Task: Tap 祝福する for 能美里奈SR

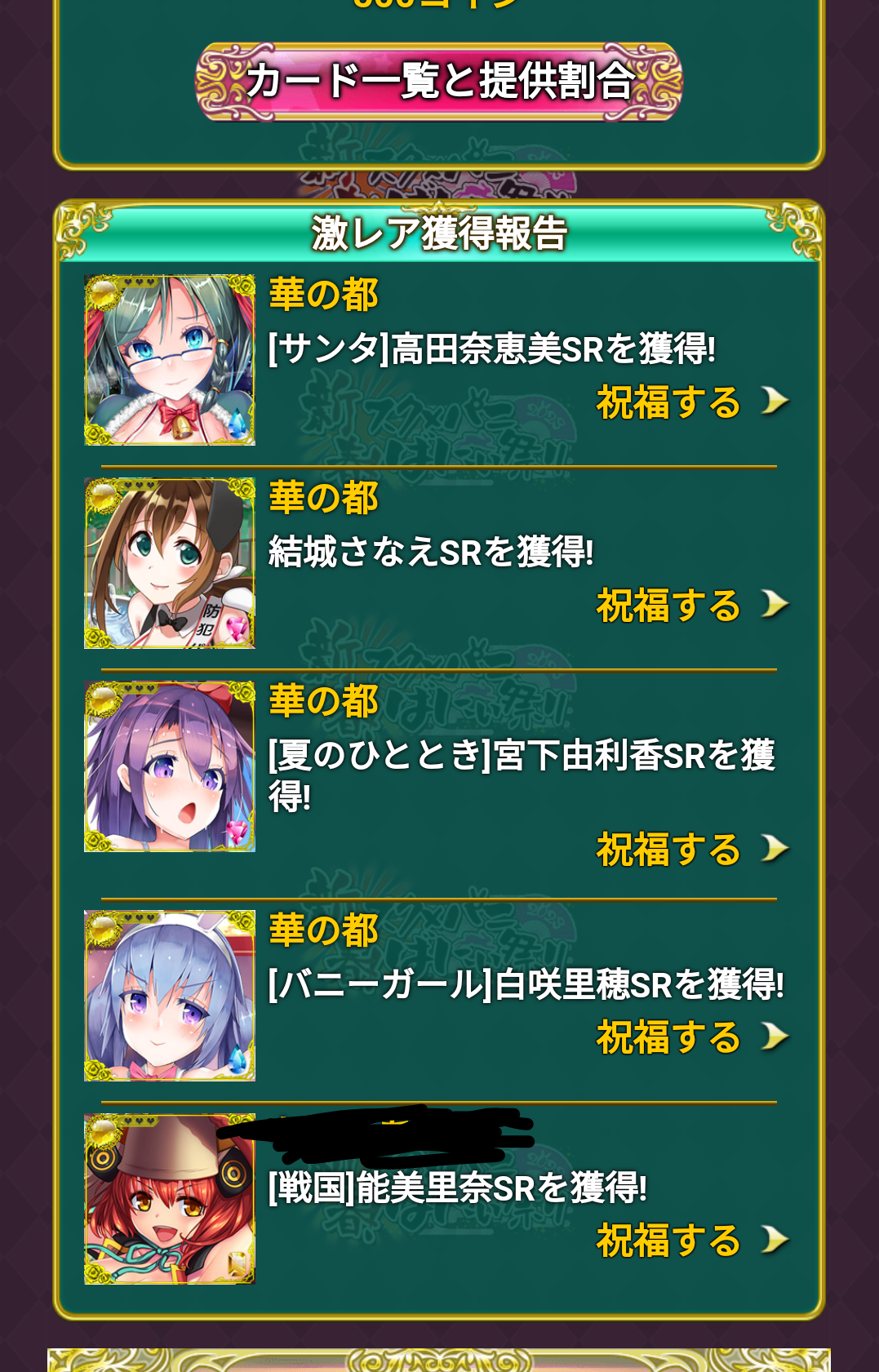Action: click(x=691, y=1240)
